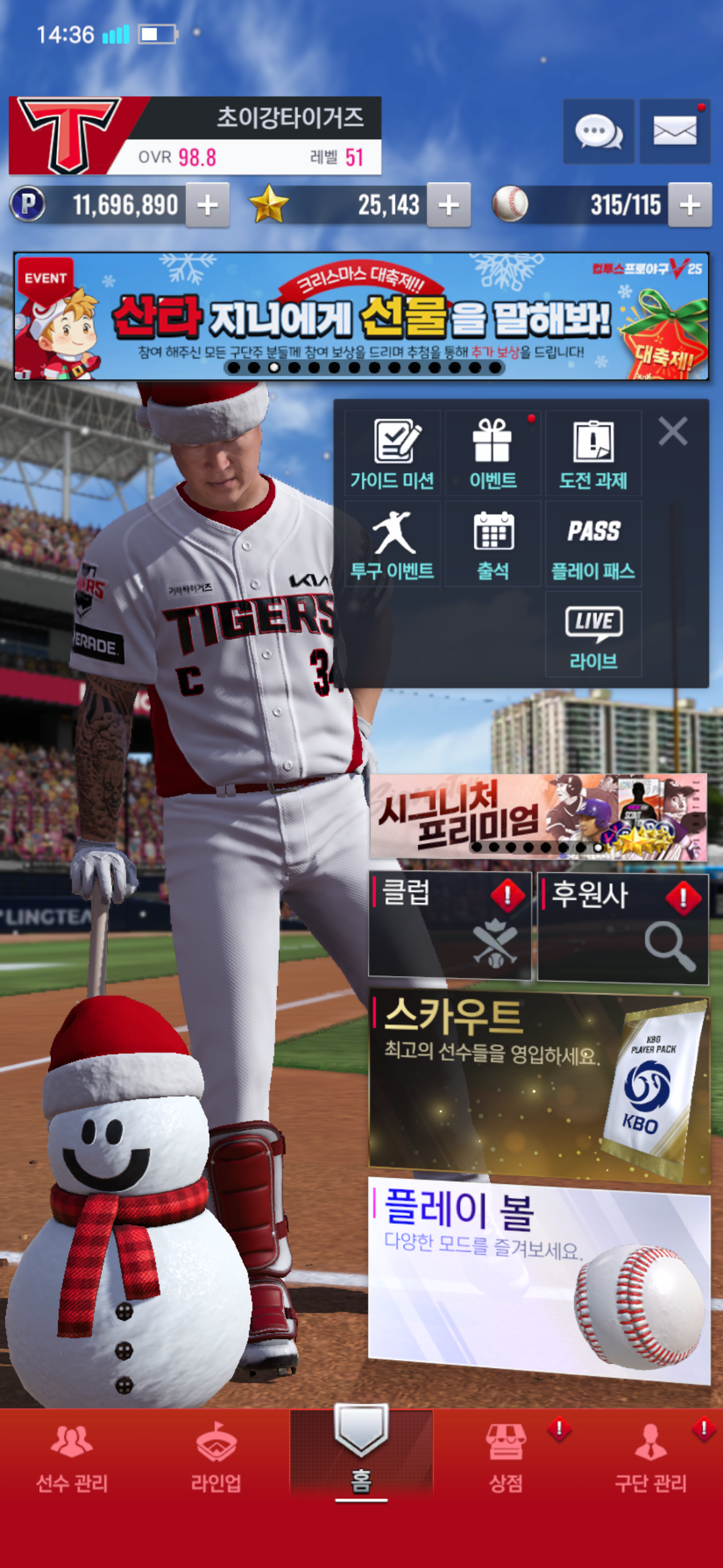Close the quick menu panel
The image size is (723, 1568).
[673, 431]
